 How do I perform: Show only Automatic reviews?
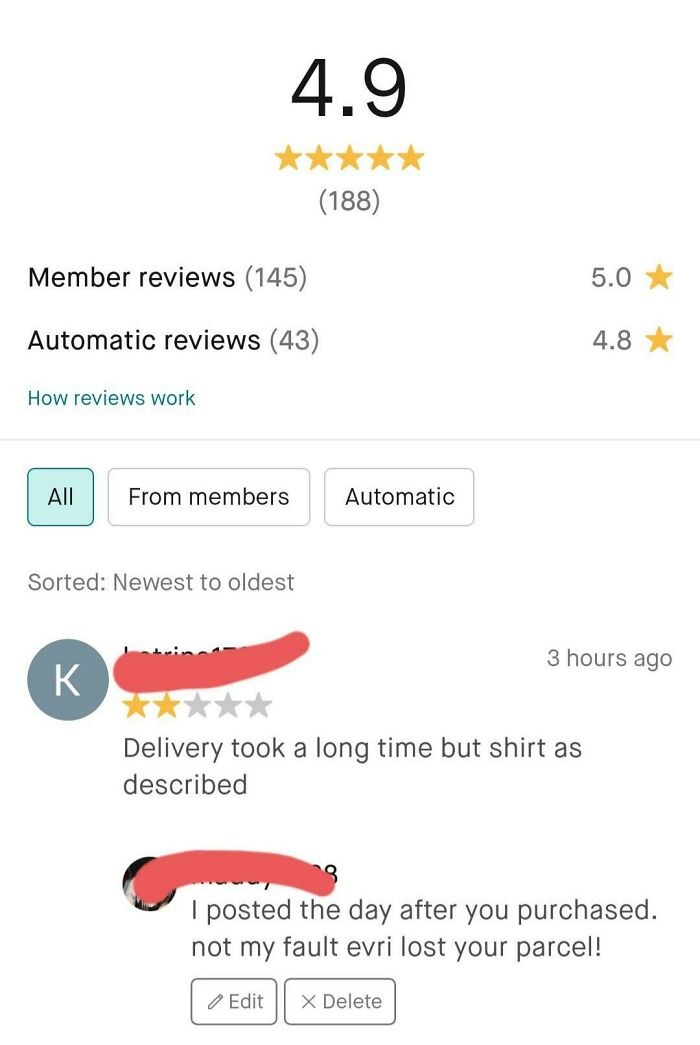(399, 497)
